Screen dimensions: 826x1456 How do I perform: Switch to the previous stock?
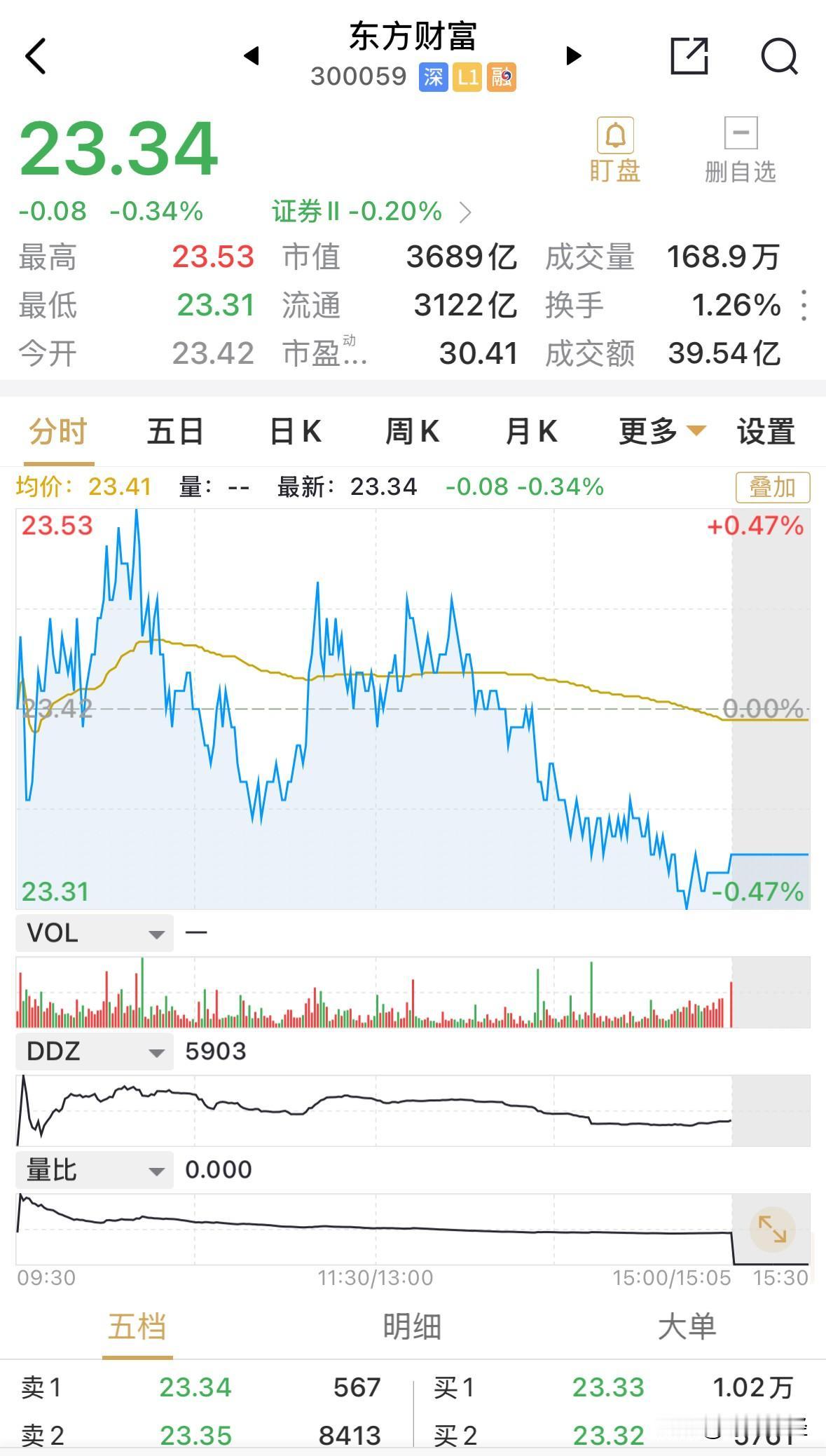[252, 55]
